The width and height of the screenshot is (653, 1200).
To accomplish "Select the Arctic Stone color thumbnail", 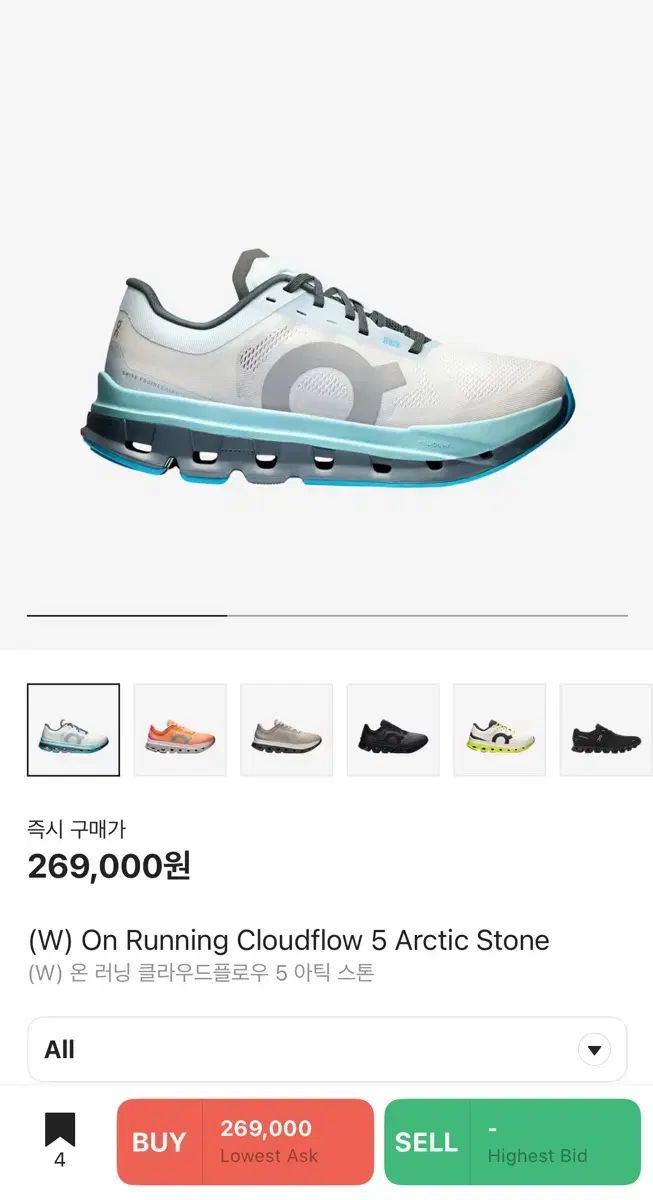I will [73, 730].
